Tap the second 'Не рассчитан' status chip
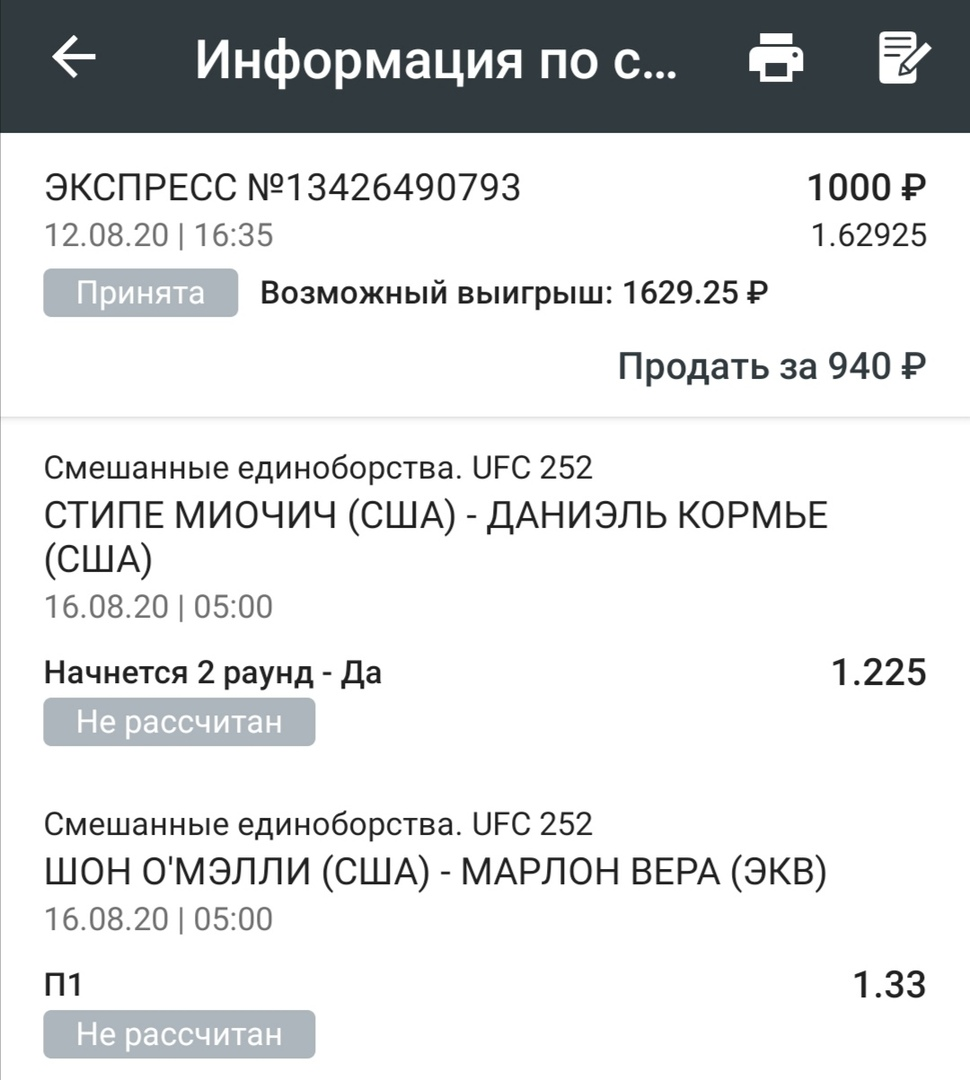Image resolution: width=970 pixels, height=1080 pixels. click(x=179, y=1034)
